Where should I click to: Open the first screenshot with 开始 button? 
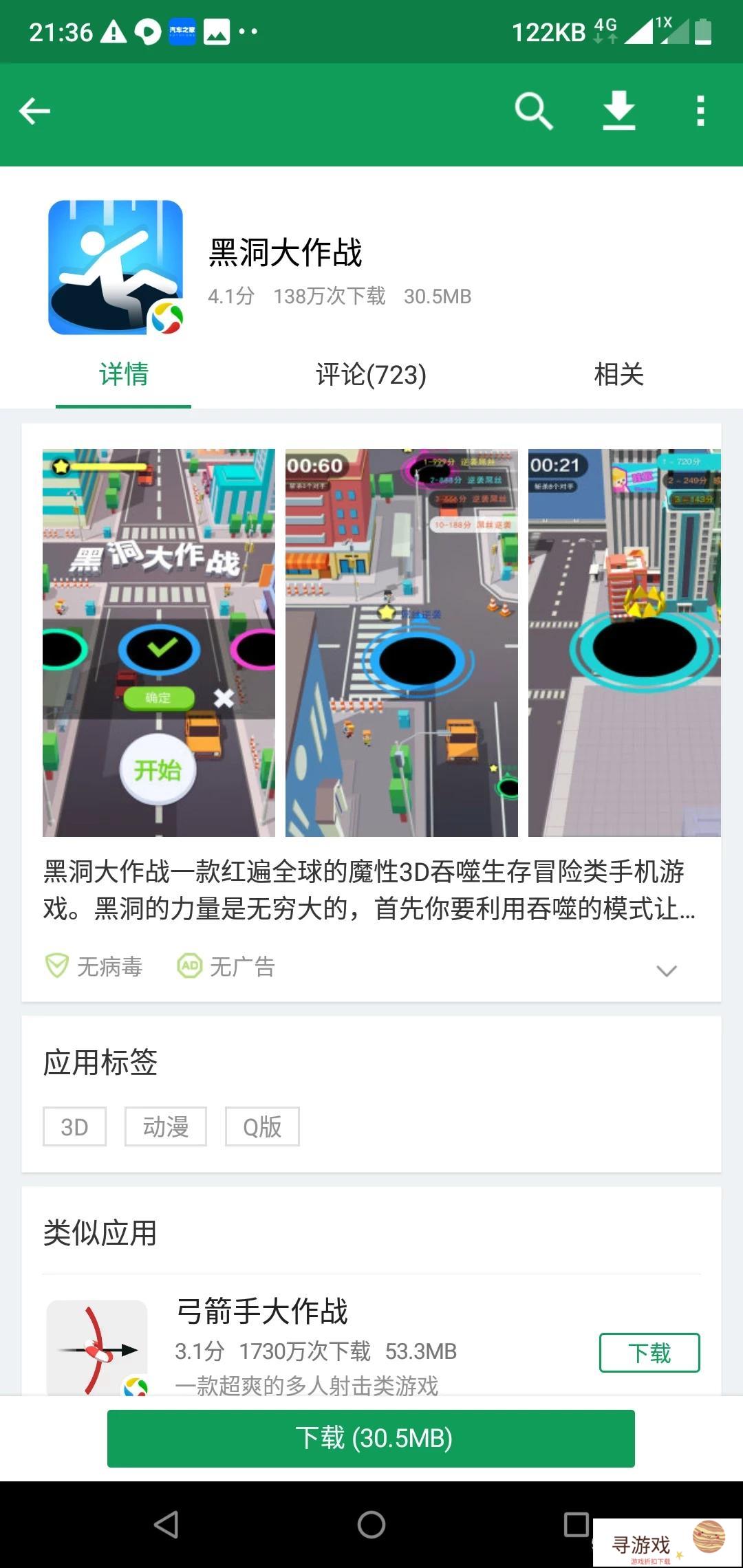(x=159, y=643)
